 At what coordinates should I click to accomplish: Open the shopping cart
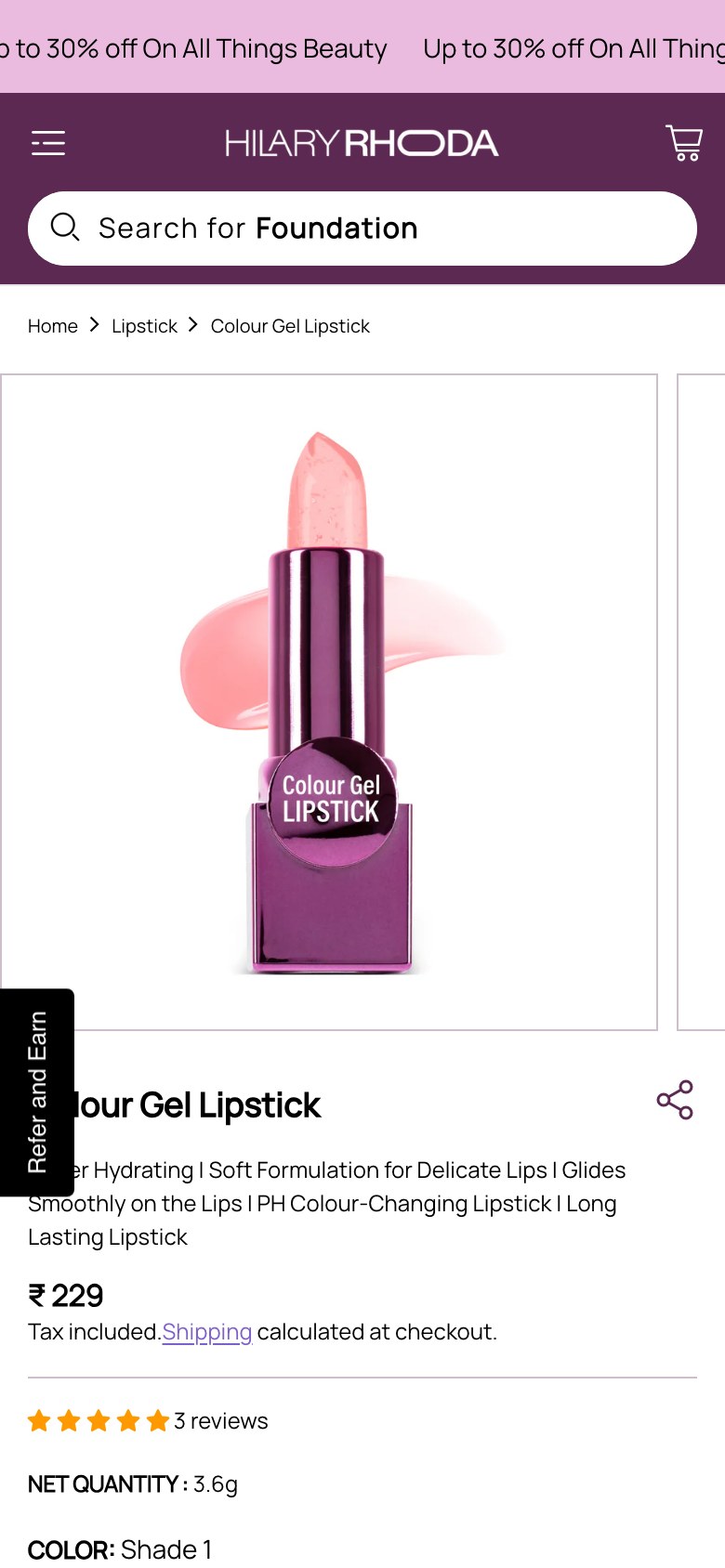pos(684,143)
